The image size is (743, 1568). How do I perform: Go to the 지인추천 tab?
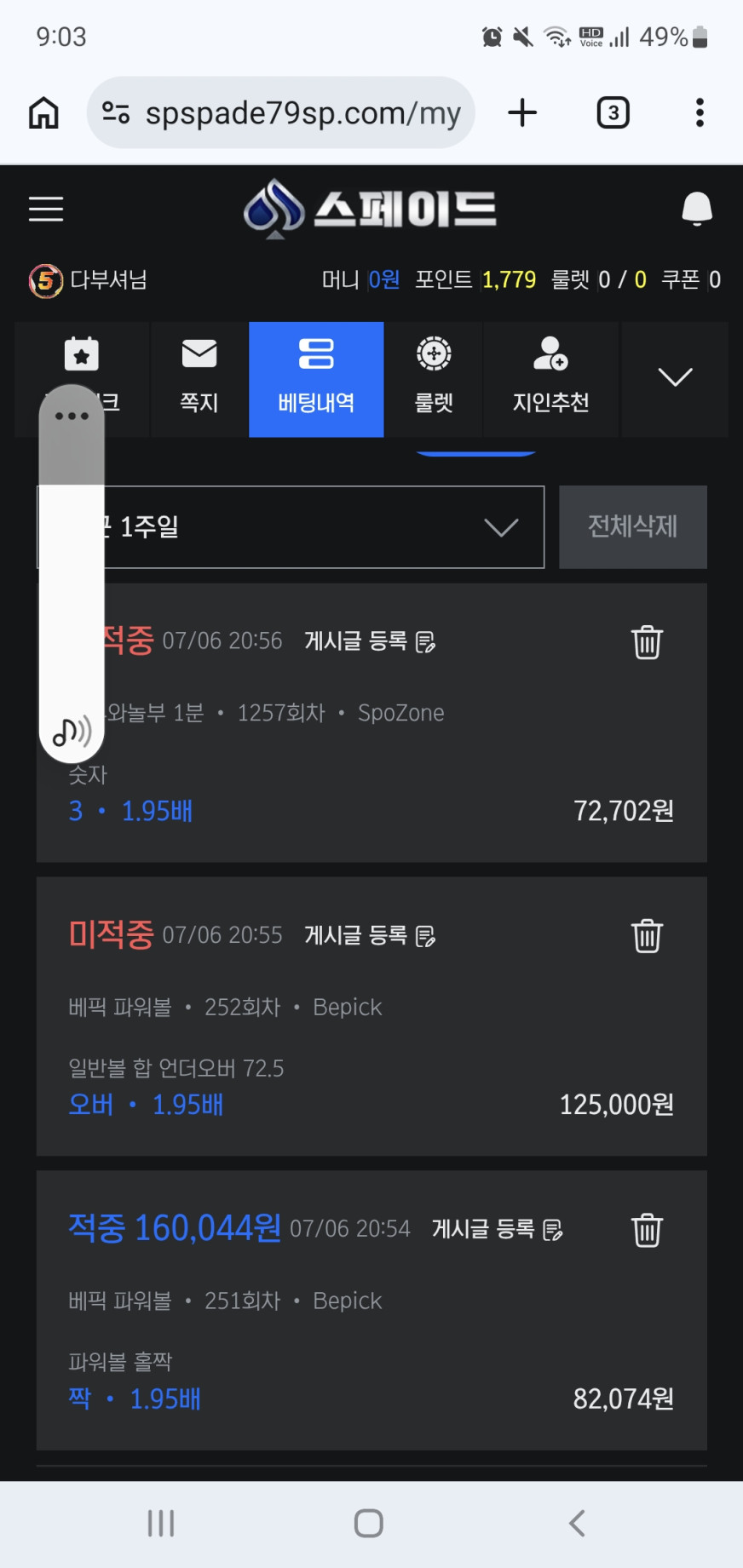[551, 379]
